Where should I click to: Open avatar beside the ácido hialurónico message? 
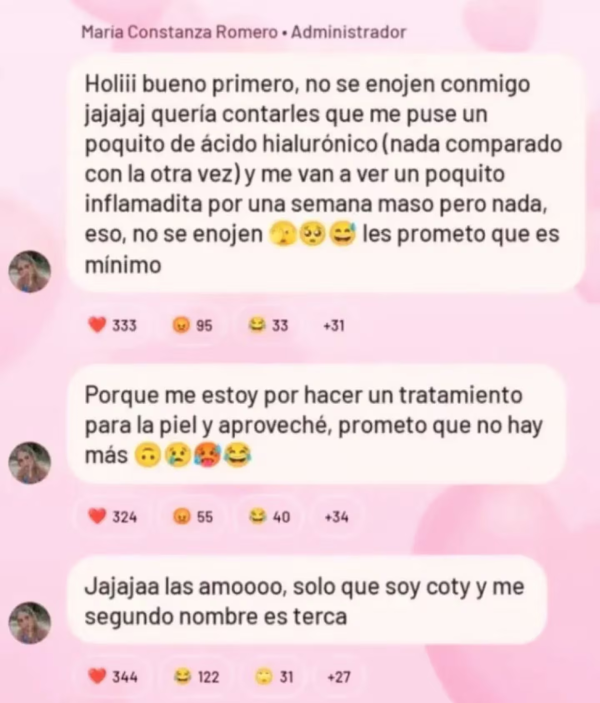click(x=29, y=272)
